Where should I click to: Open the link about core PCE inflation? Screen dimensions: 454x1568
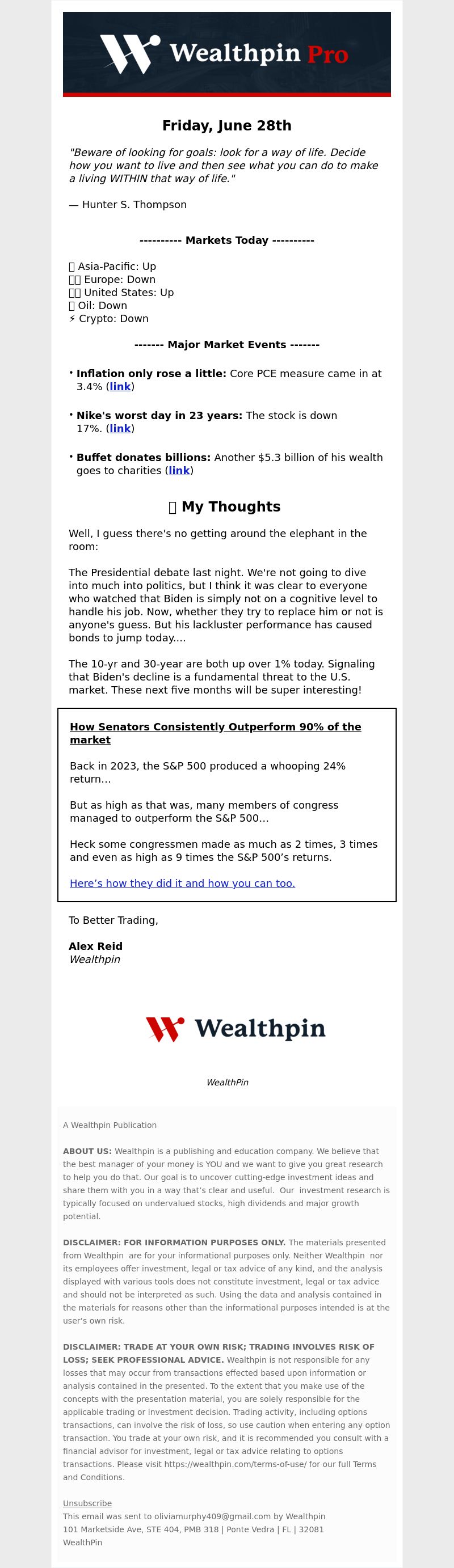click(x=120, y=387)
